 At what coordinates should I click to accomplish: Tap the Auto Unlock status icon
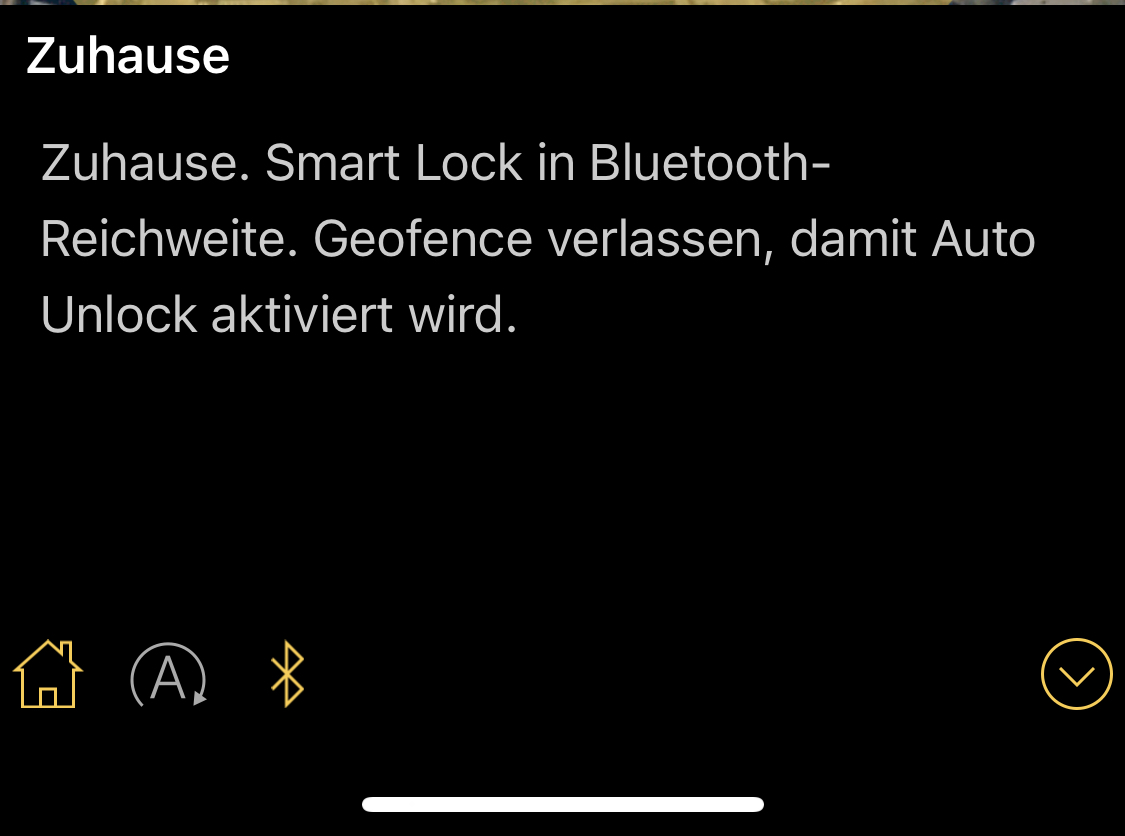click(168, 675)
